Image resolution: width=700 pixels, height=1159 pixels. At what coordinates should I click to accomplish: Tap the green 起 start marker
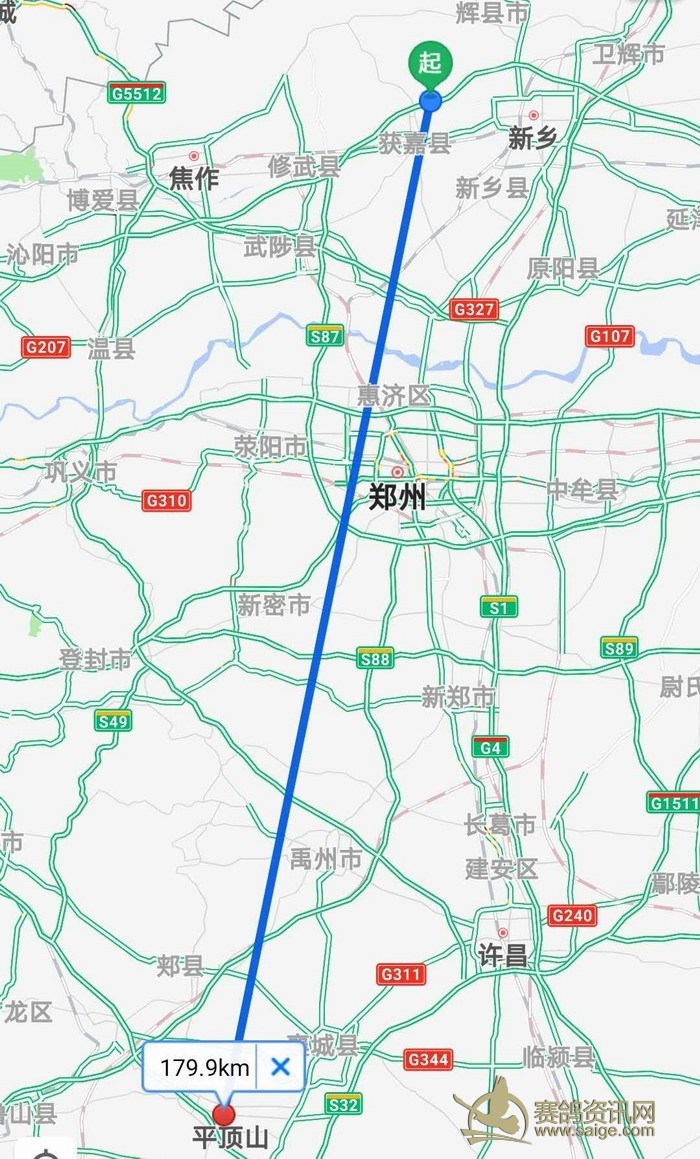(x=430, y=64)
